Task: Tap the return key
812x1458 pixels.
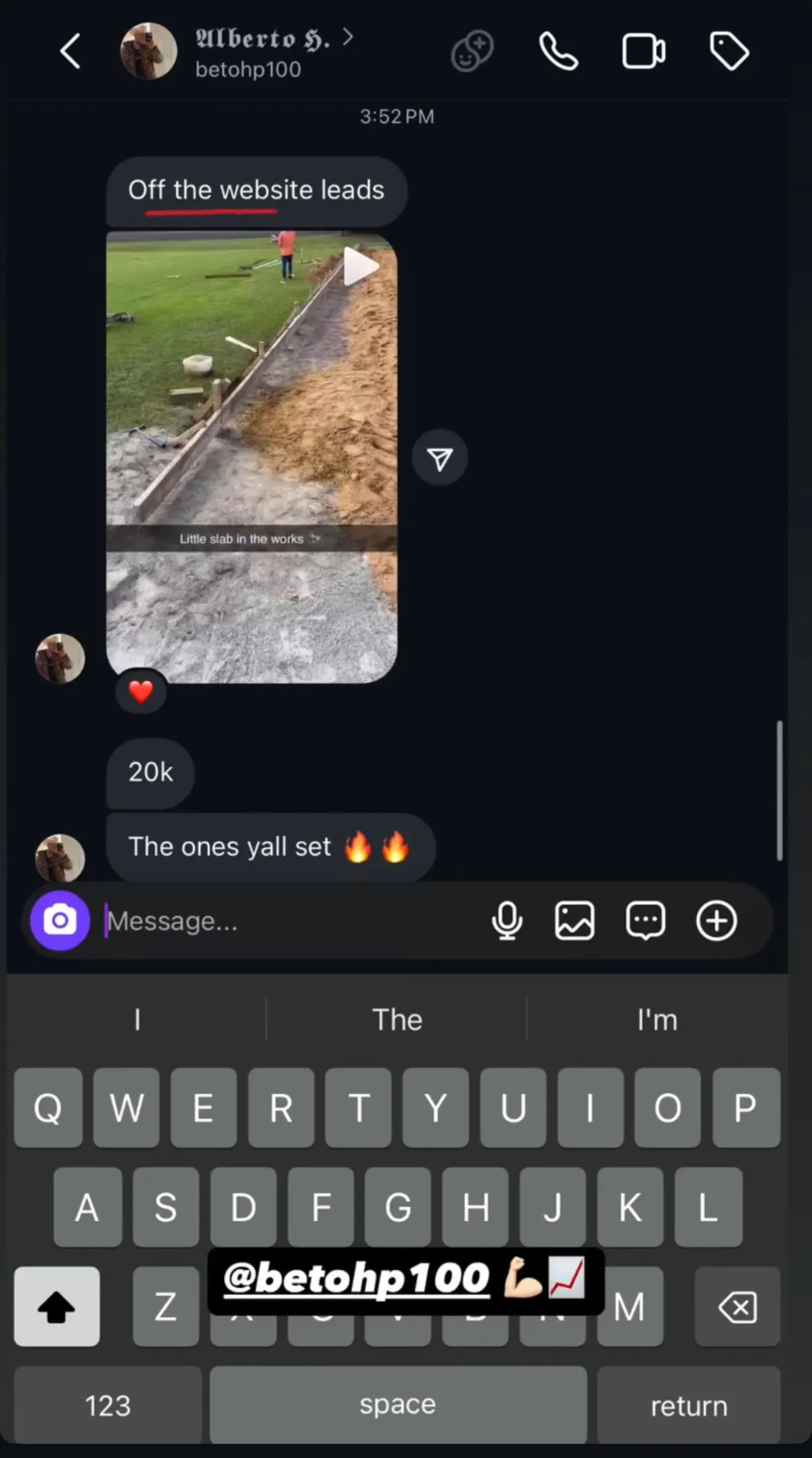Action: point(689,1405)
